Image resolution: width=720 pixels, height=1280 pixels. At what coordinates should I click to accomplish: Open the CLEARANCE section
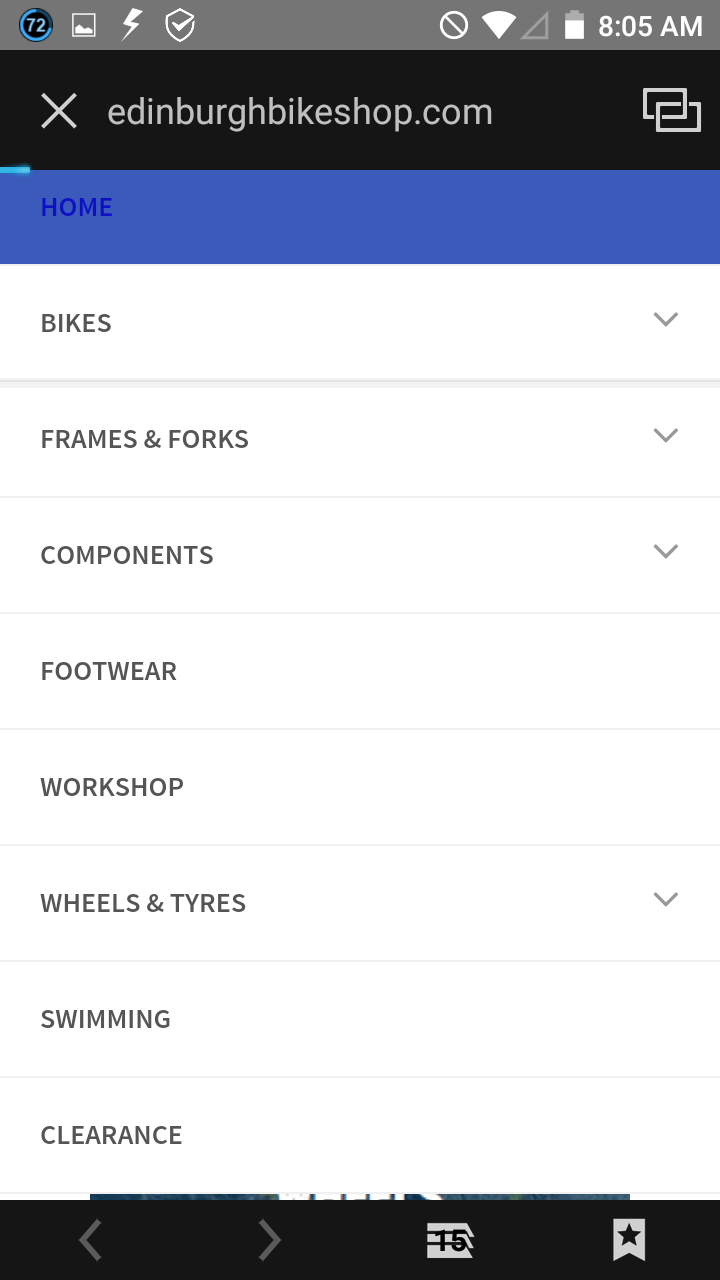[x=112, y=1135]
